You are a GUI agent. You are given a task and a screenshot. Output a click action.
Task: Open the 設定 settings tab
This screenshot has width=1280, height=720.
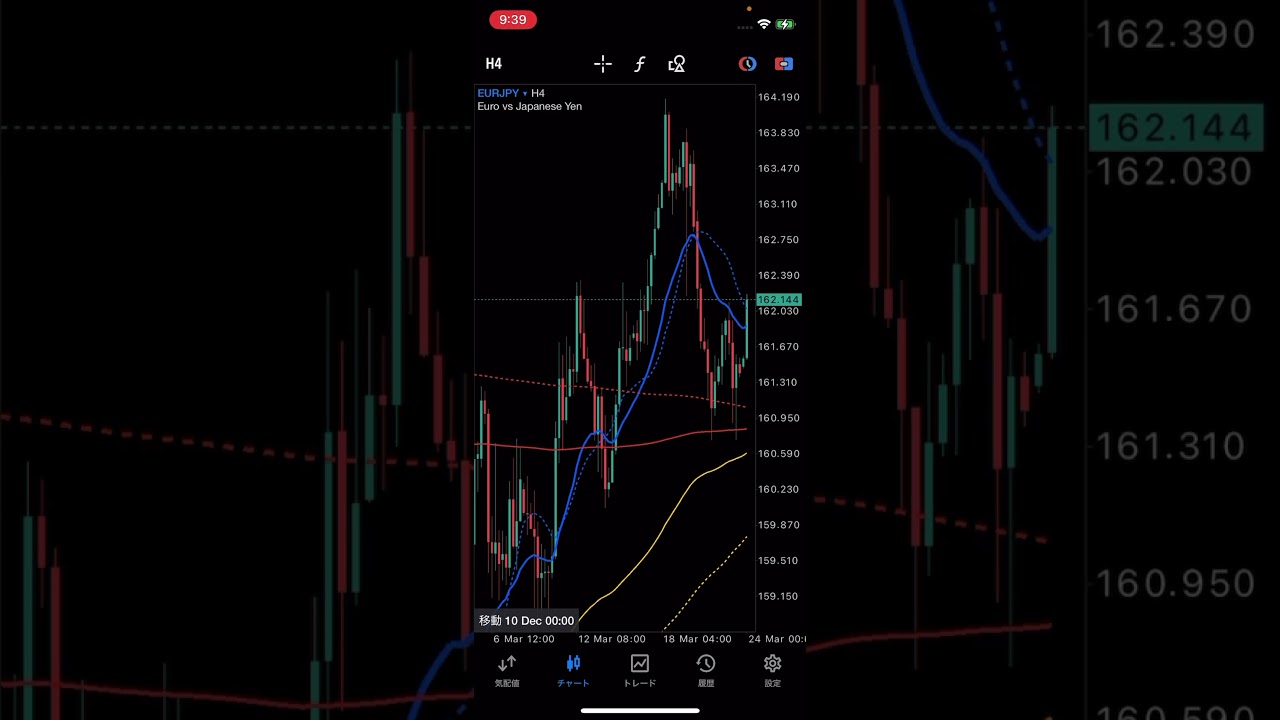coord(772,670)
